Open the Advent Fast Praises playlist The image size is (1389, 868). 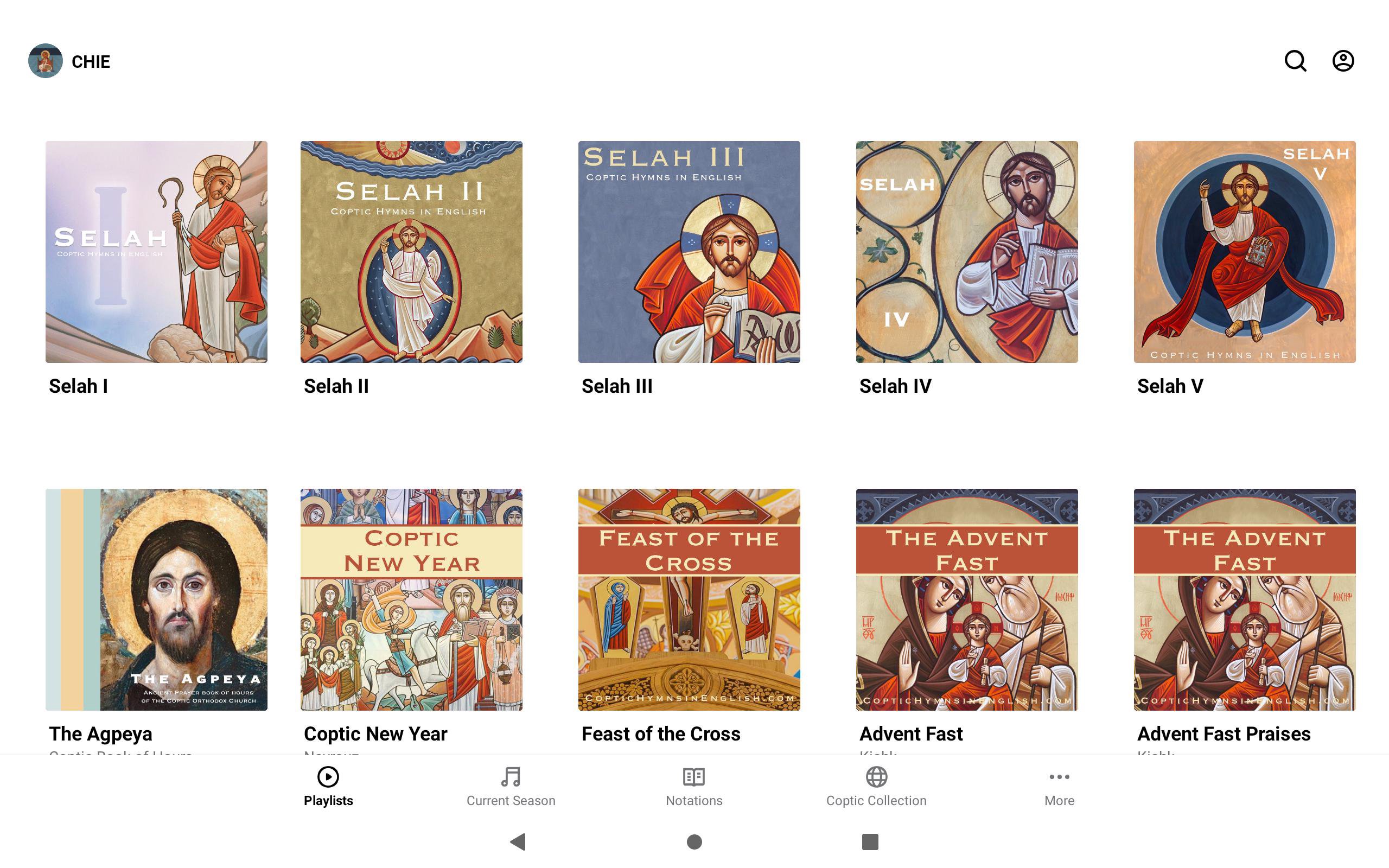tap(1244, 599)
